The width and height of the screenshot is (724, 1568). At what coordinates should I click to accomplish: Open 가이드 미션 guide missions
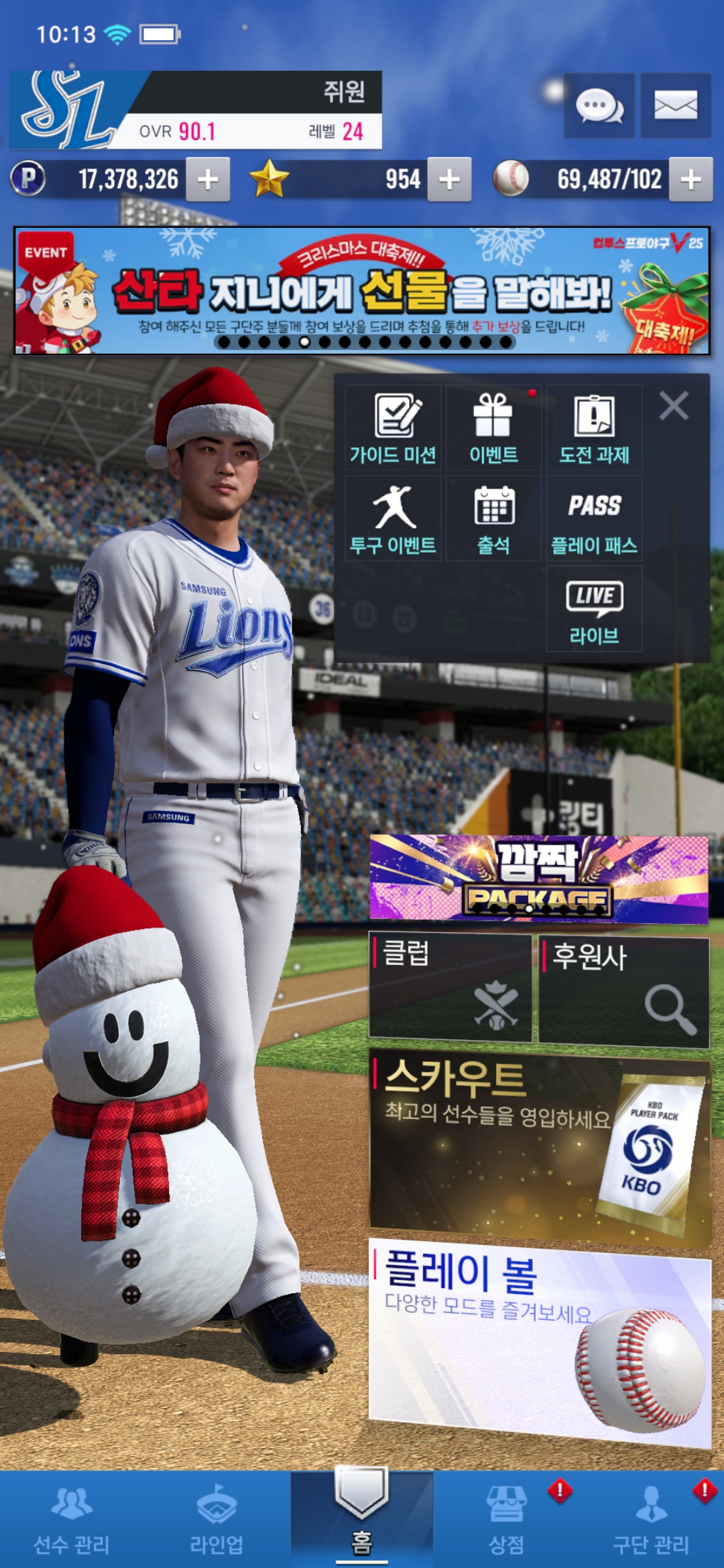click(394, 428)
